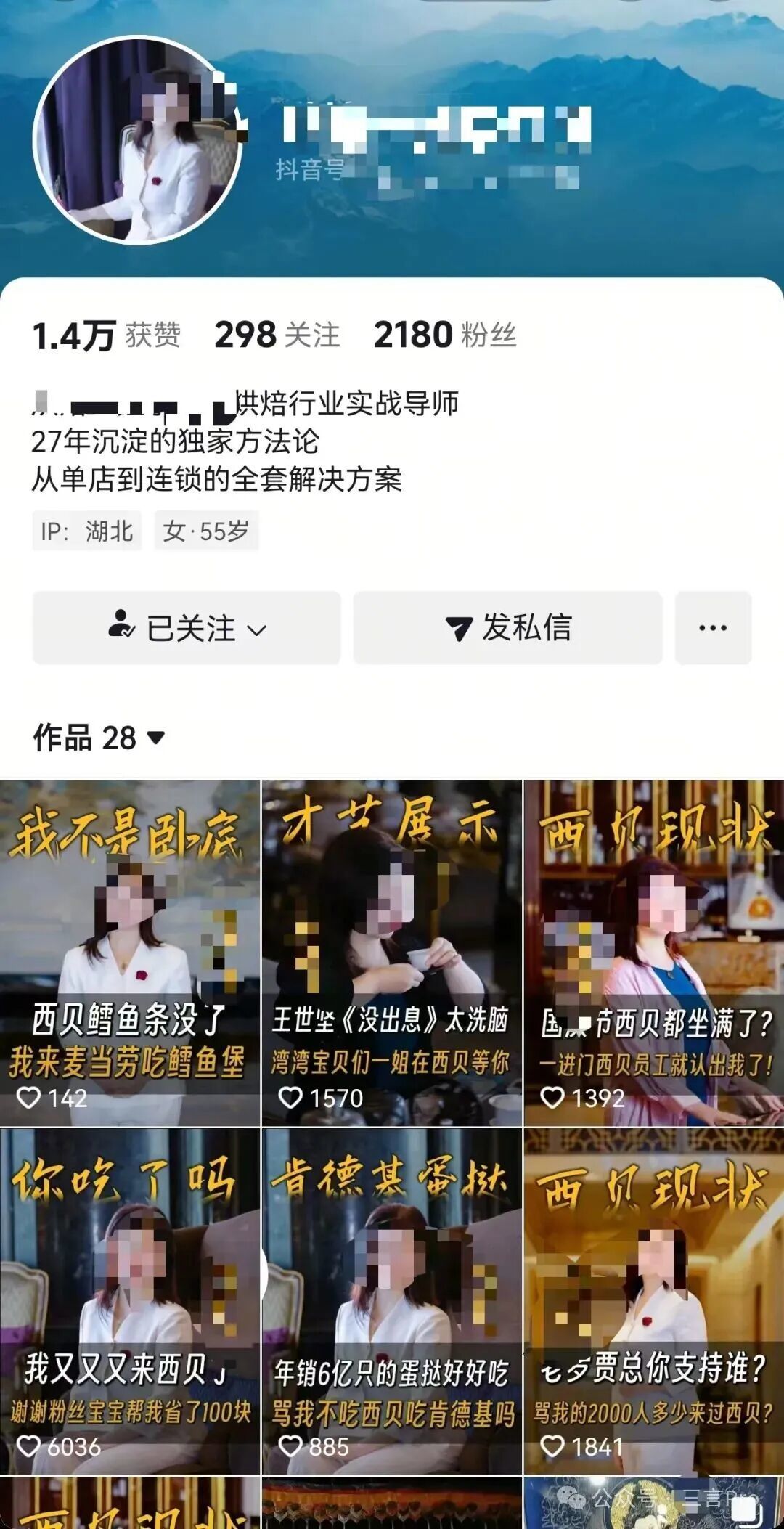784x1529 pixels.
Task: Open video with 1392 likes about 西贝都坐满了
Action: 653,953
